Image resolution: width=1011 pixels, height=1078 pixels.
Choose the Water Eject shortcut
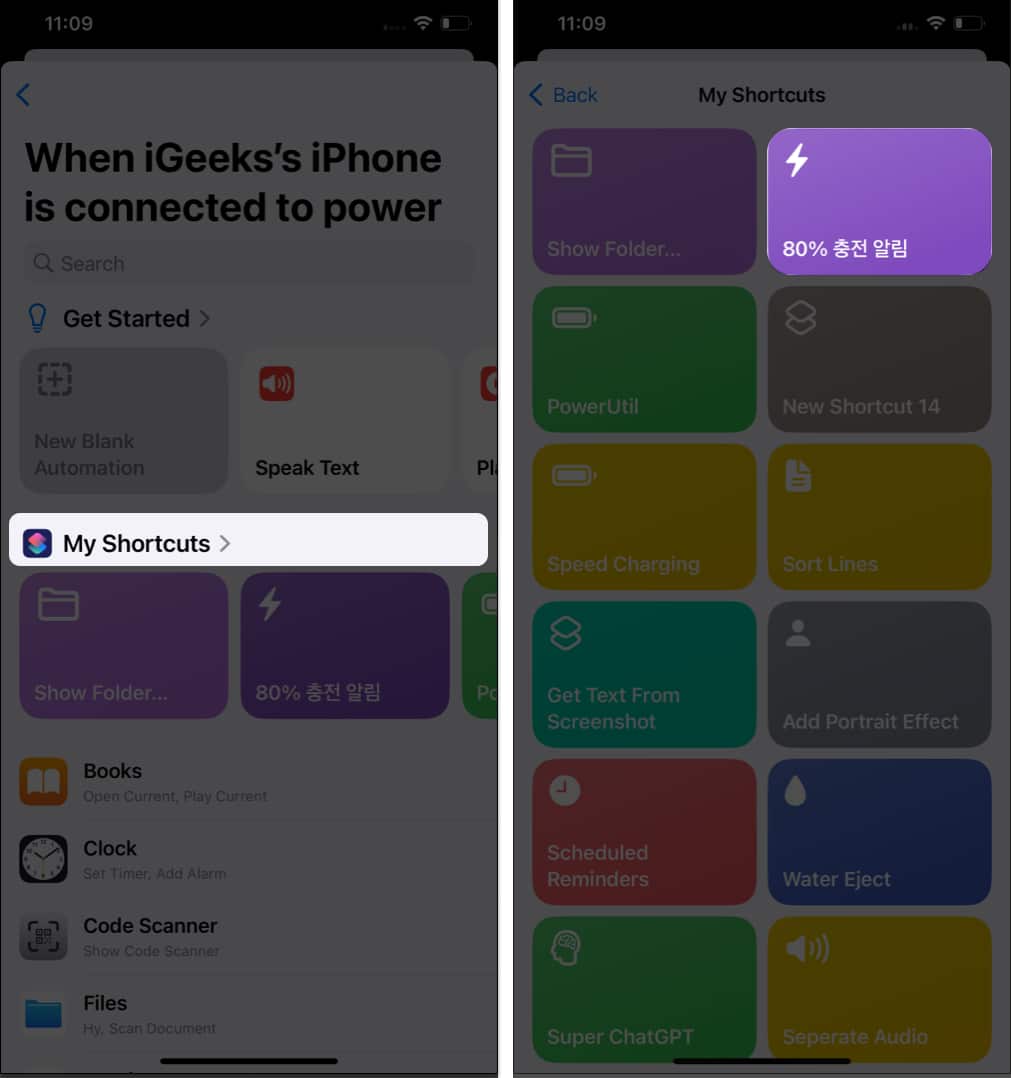coord(879,832)
